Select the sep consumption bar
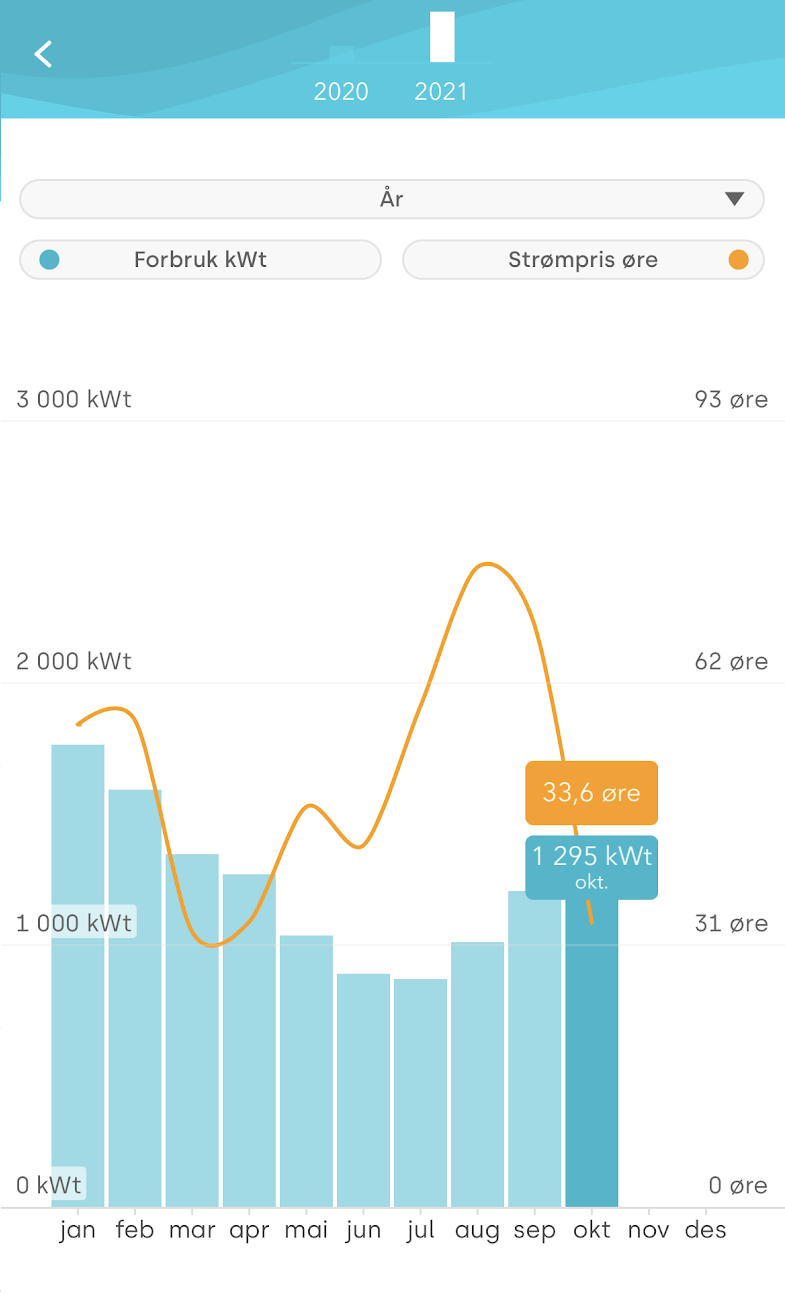This screenshot has width=785, height=1298. point(534,1049)
